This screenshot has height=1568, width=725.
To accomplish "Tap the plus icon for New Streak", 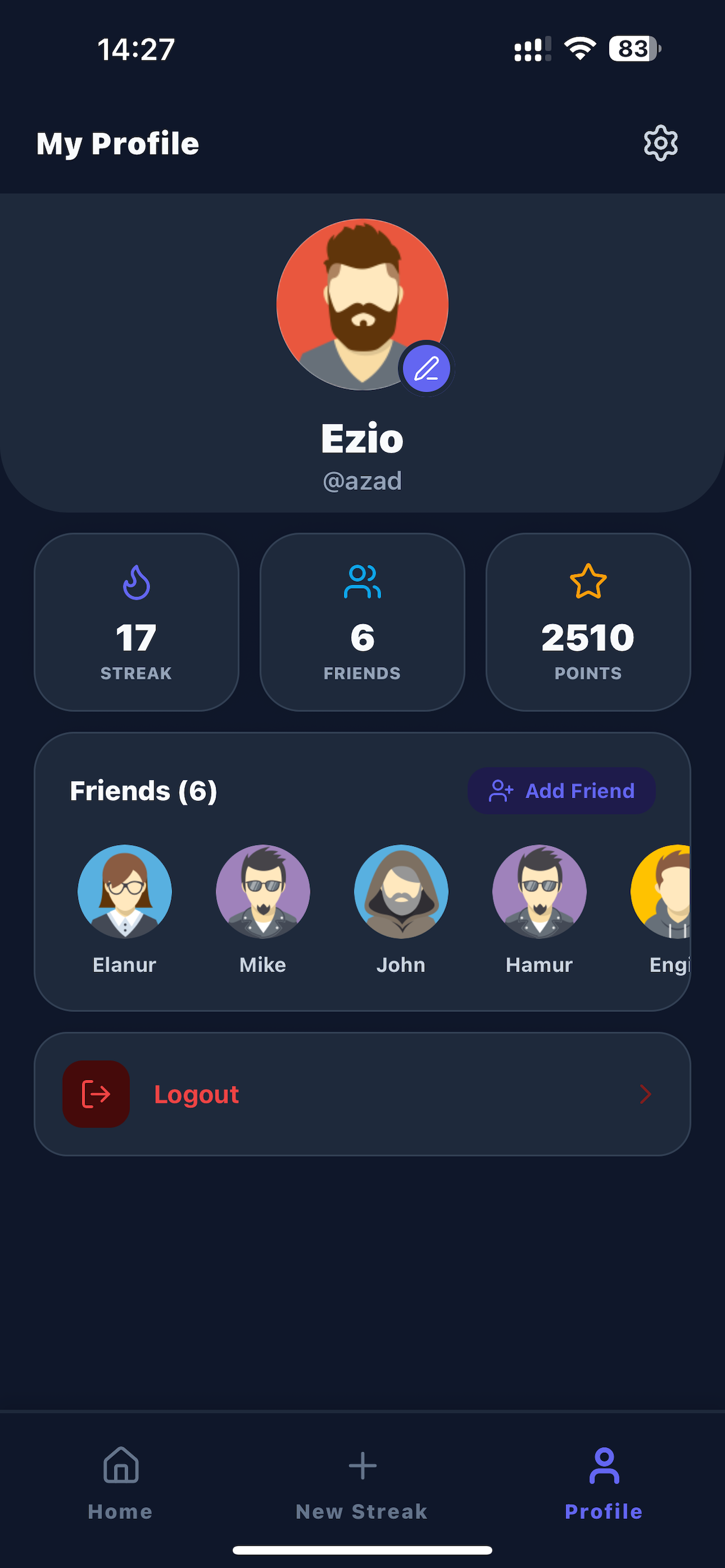I will click(x=362, y=1467).
